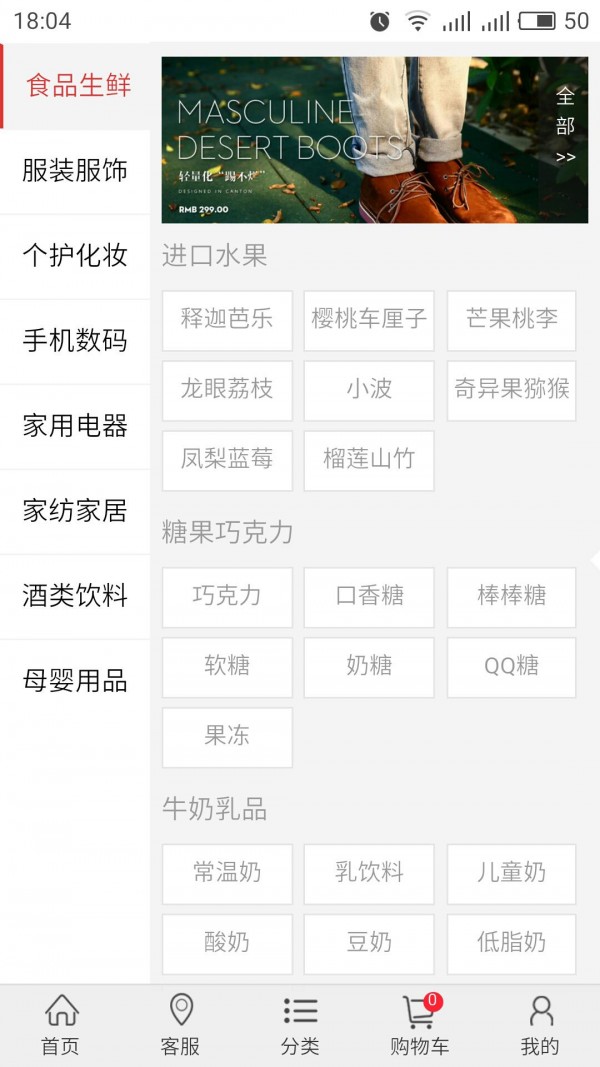
Task: Switch to the 客服 customer service tab
Action: [180, 1025]
